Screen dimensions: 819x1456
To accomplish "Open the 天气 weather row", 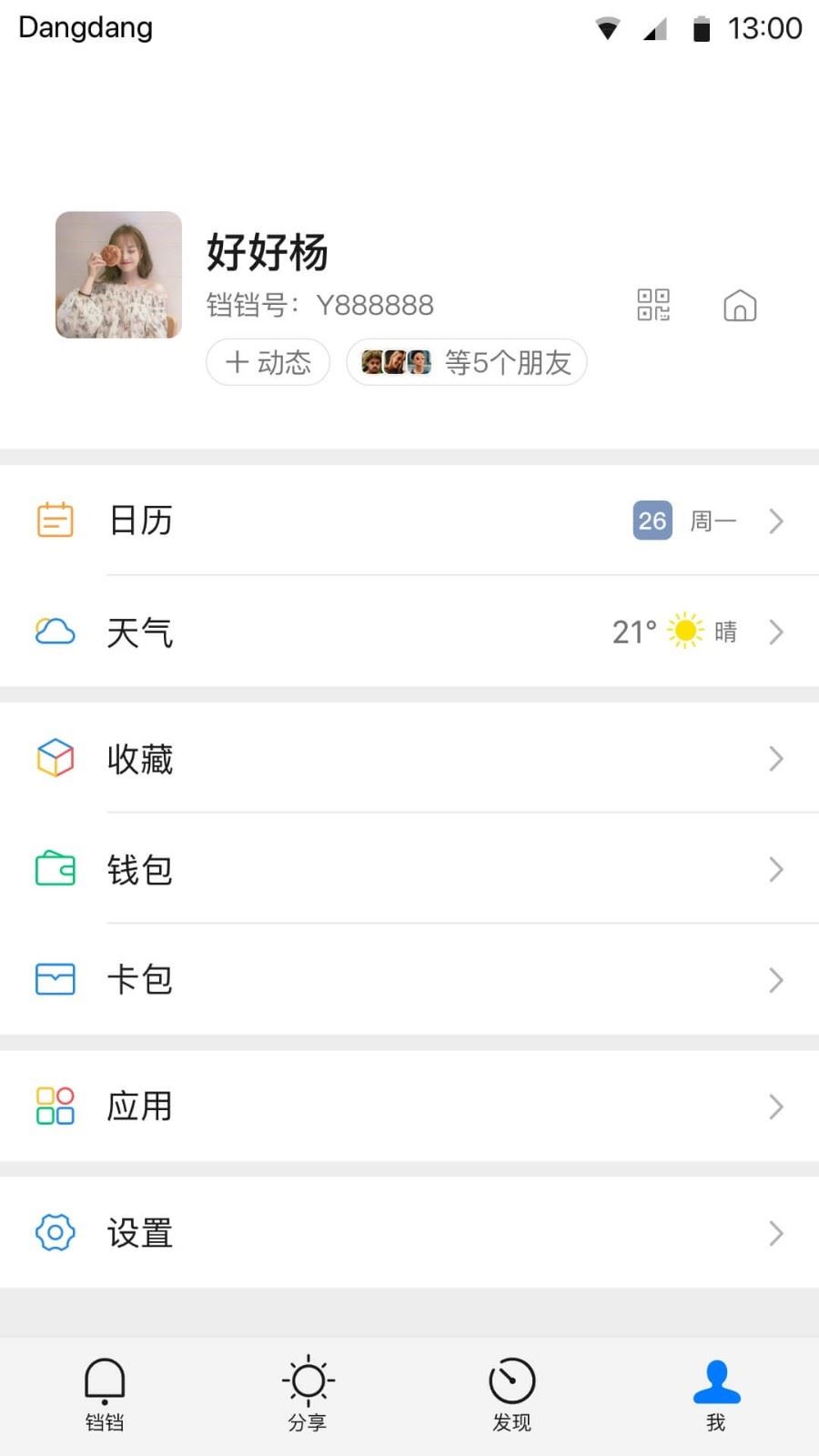I will pos(409,632).
